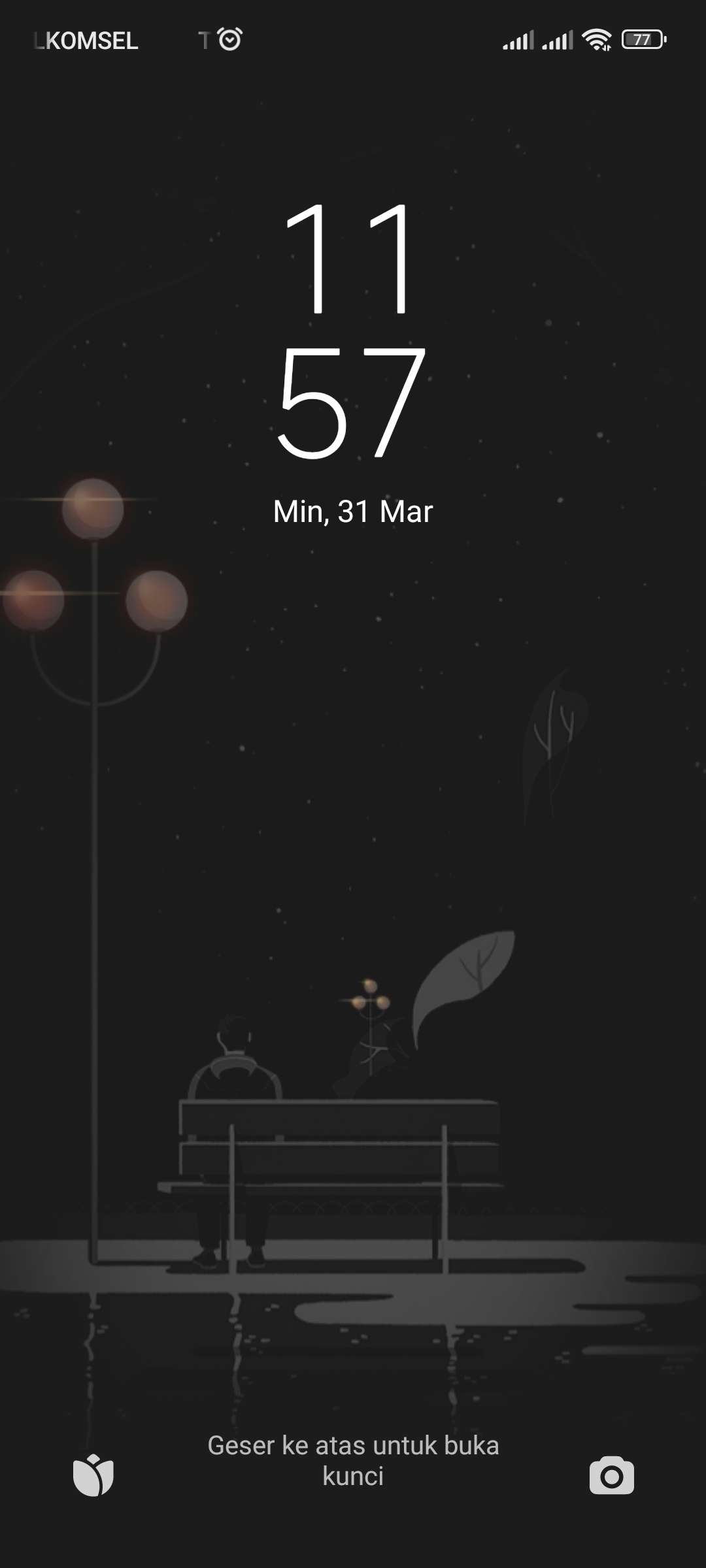Tap the wallpaper carousel flower icon
The image size is (706, 1568).
click(x=93, y=1475)
